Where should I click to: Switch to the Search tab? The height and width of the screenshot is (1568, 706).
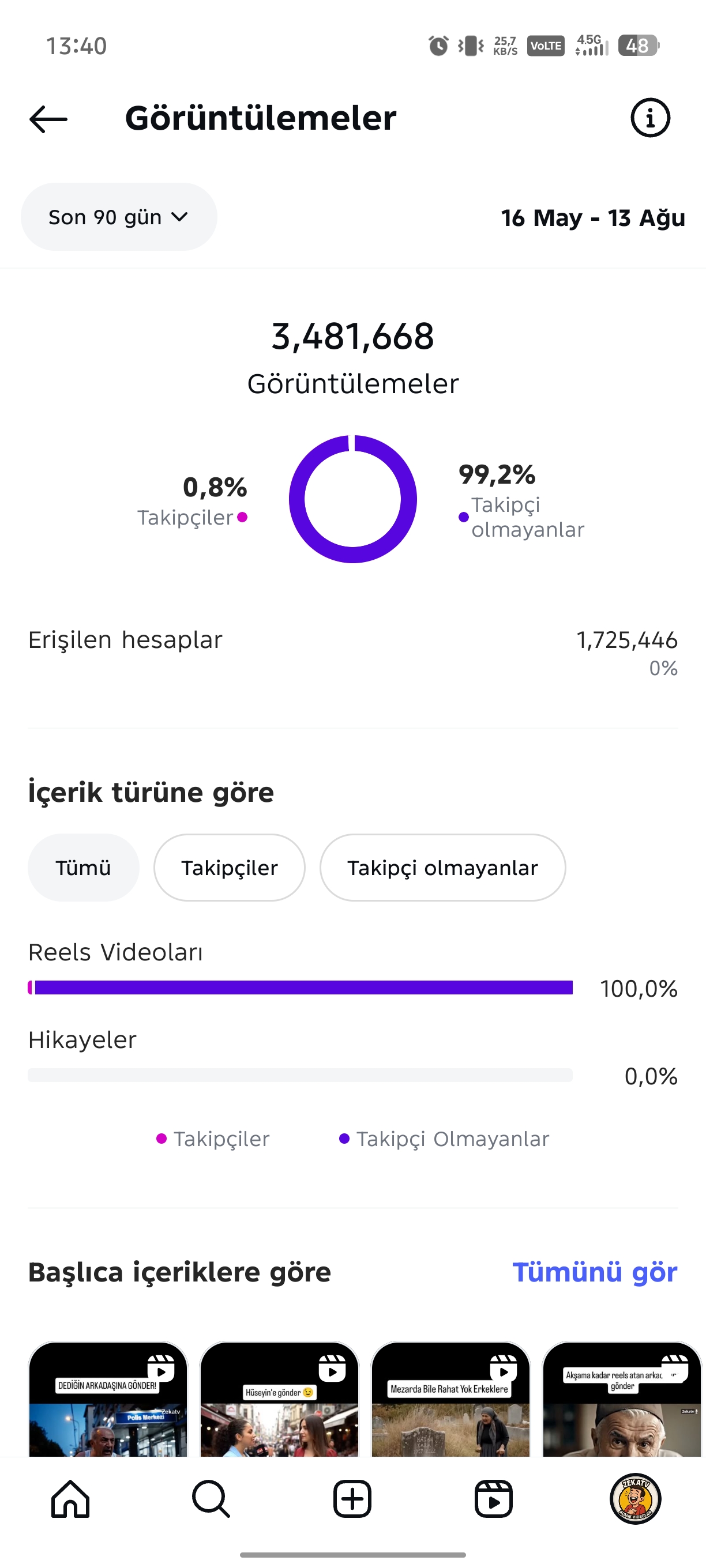[211, 1499]
